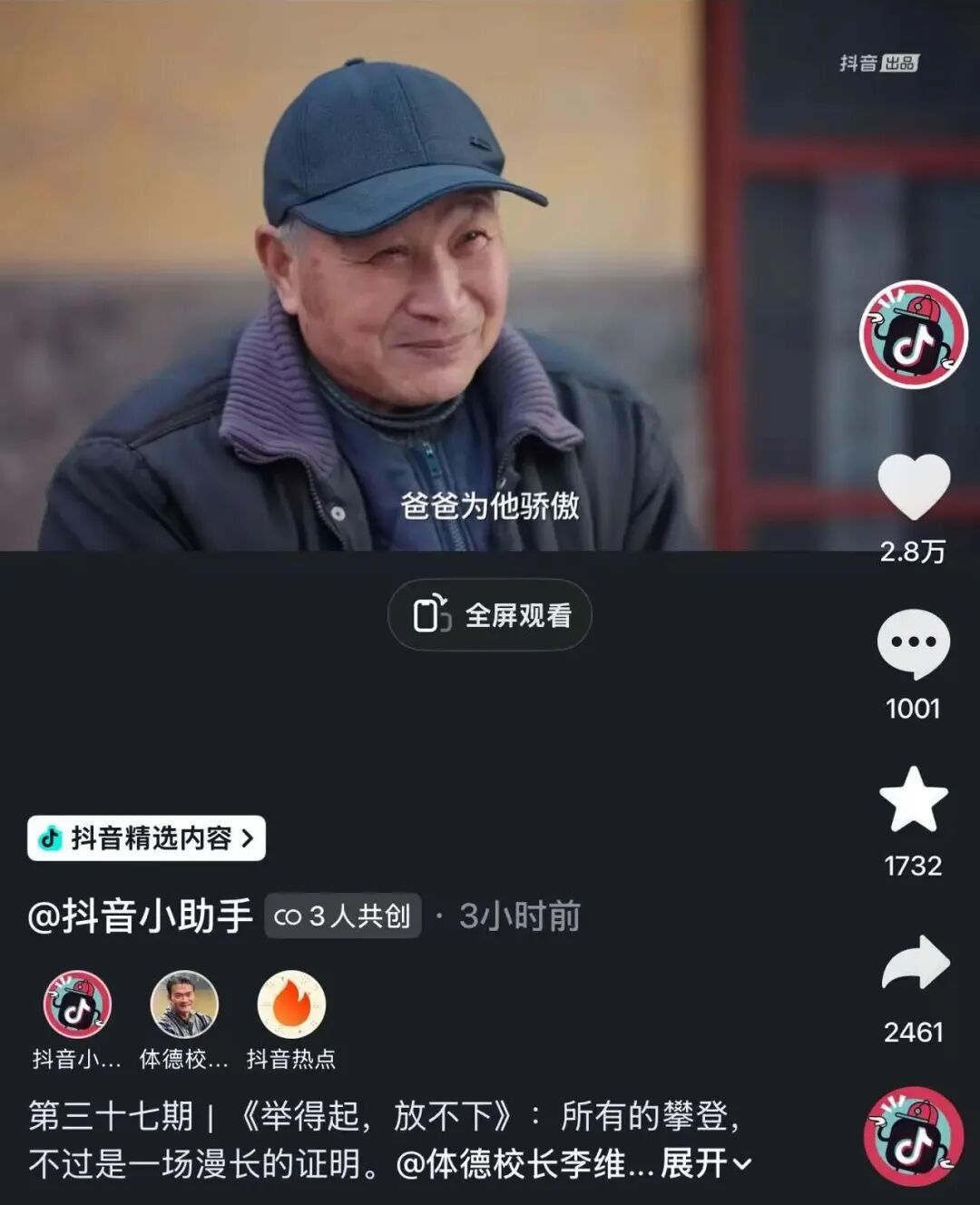Open the rotating sound disc at the bottom
Viewport: 980px width, 1205px height.
tap(913, 1136)
